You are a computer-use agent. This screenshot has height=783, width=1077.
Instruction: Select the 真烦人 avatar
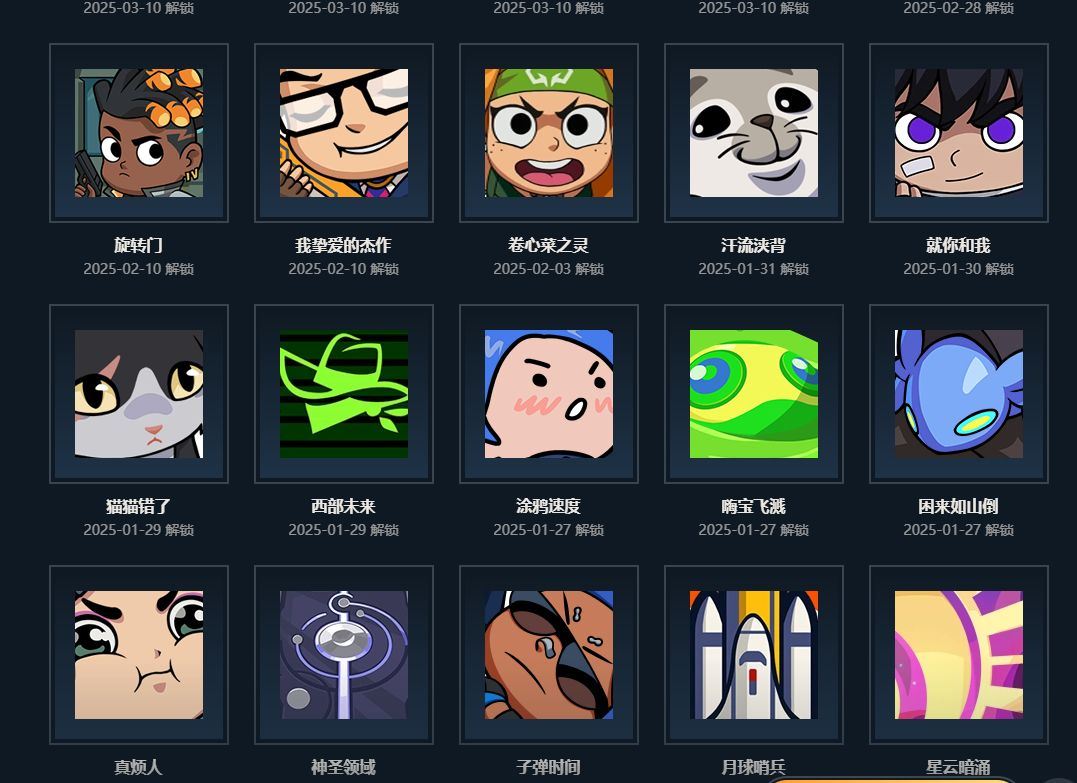tap(139, 655)
